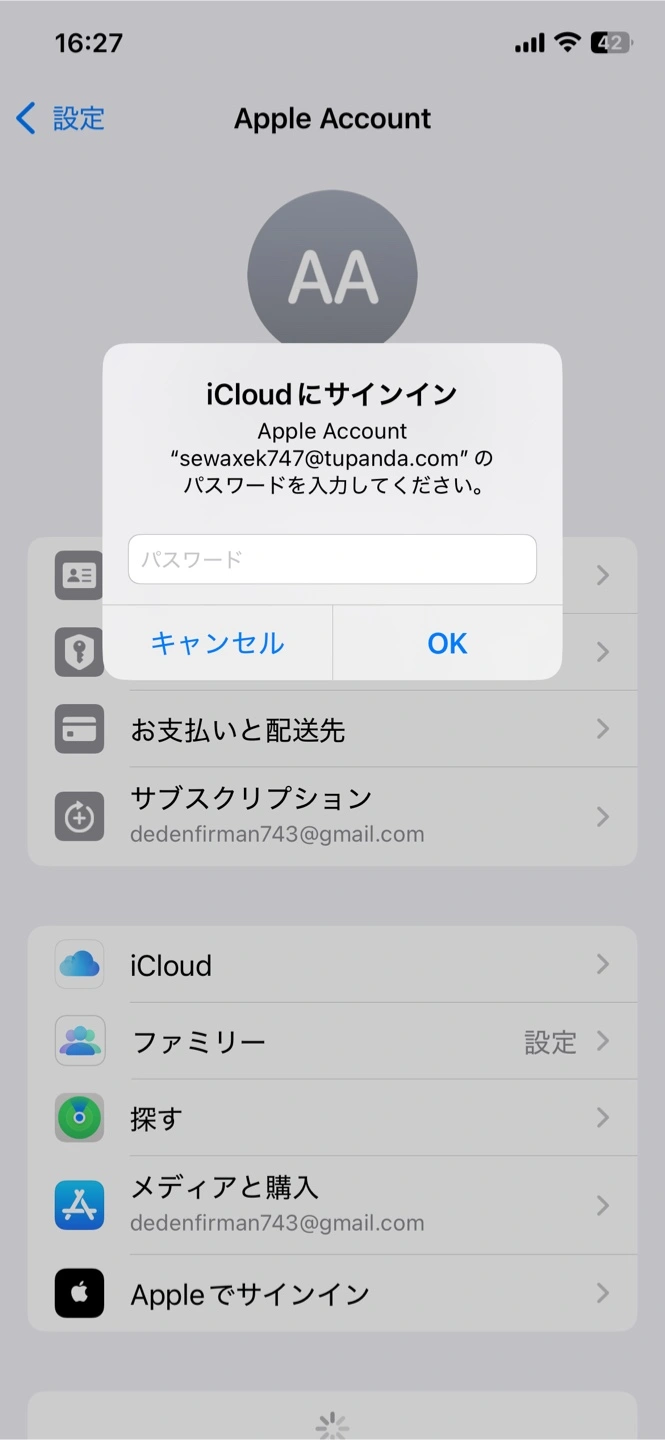This screenshot has height=1440, width=665.
Task: Tap the password field in the dialog
Action: pyautogui.click(x=332, y=559)
